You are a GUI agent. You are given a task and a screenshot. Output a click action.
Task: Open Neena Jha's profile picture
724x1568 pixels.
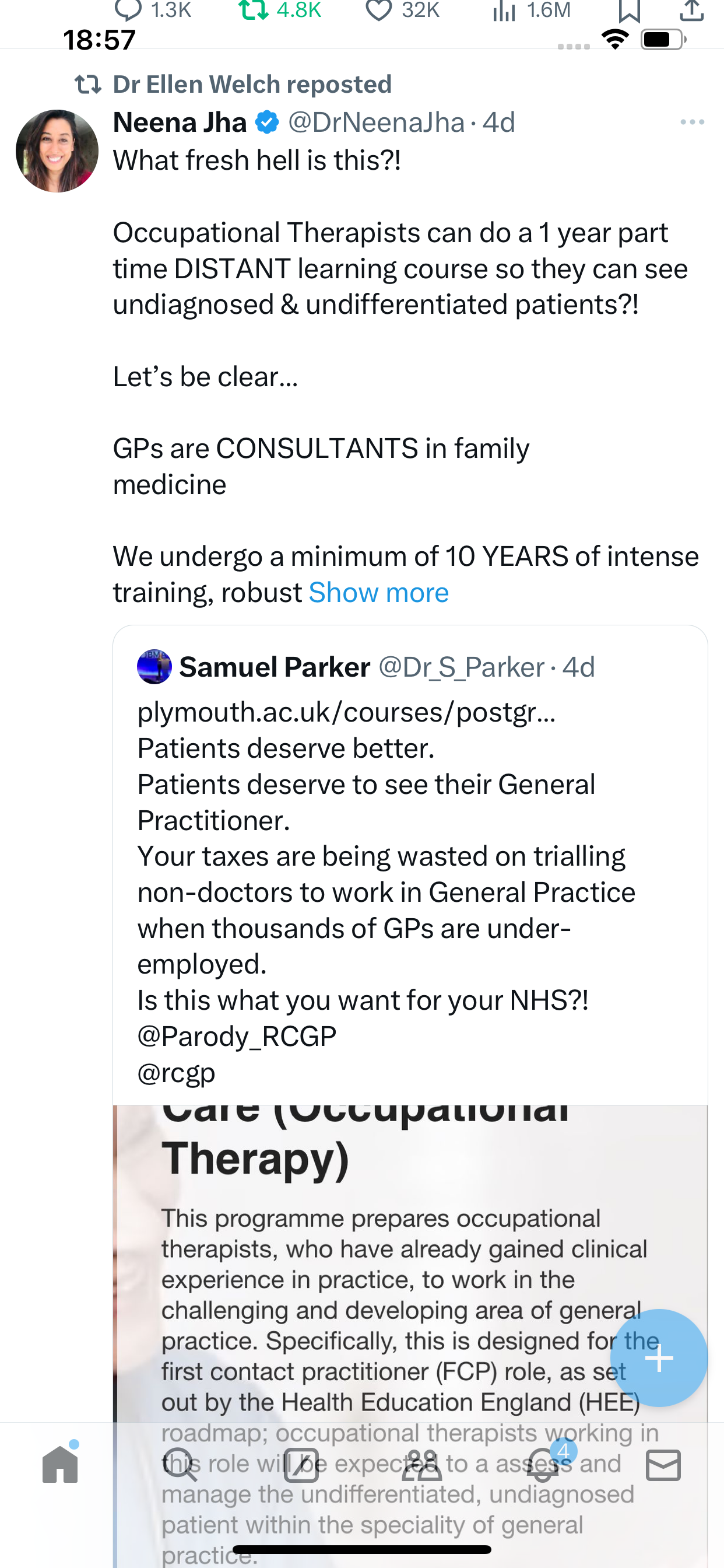click(x=57, y=151)
